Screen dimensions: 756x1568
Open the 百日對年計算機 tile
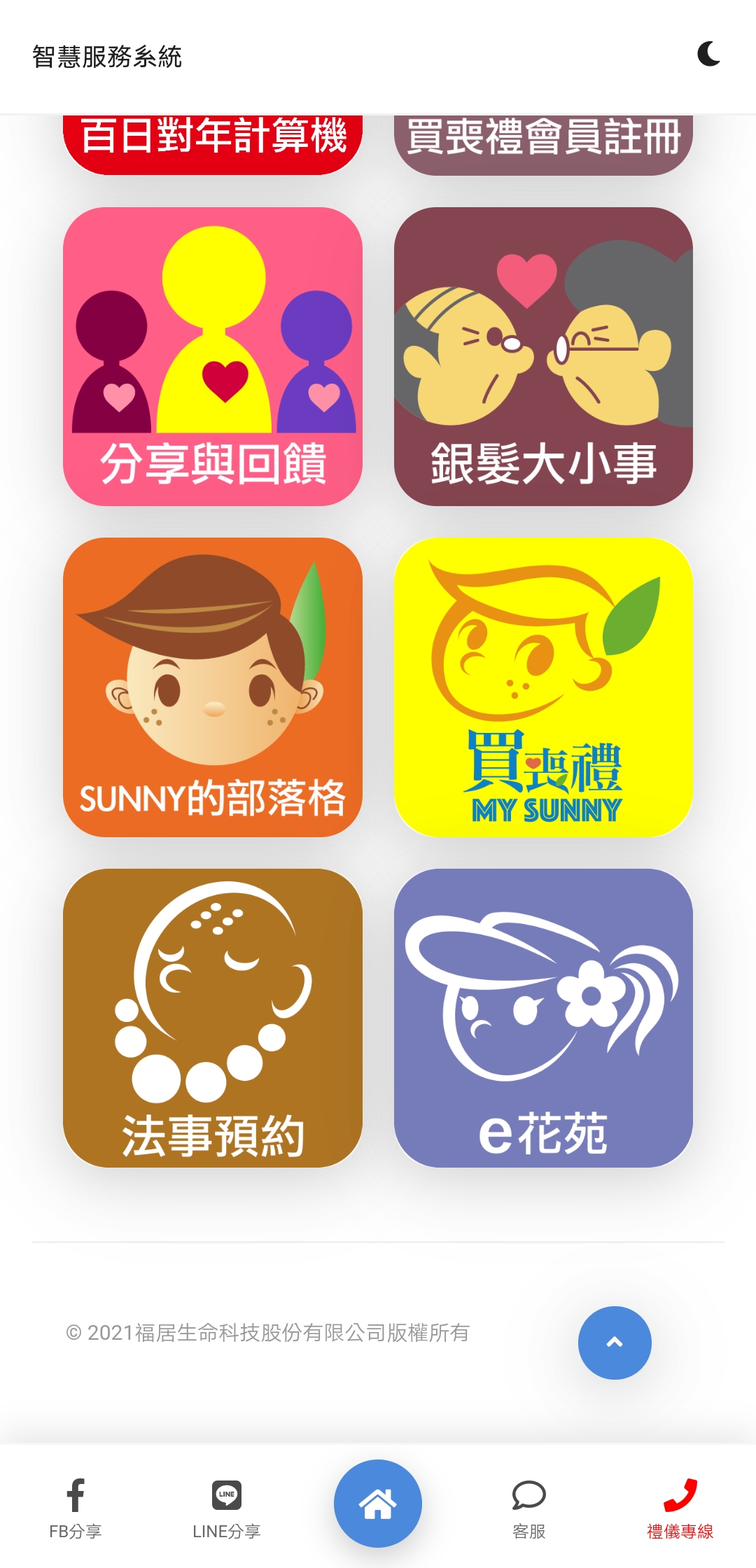tap(212, 143)
